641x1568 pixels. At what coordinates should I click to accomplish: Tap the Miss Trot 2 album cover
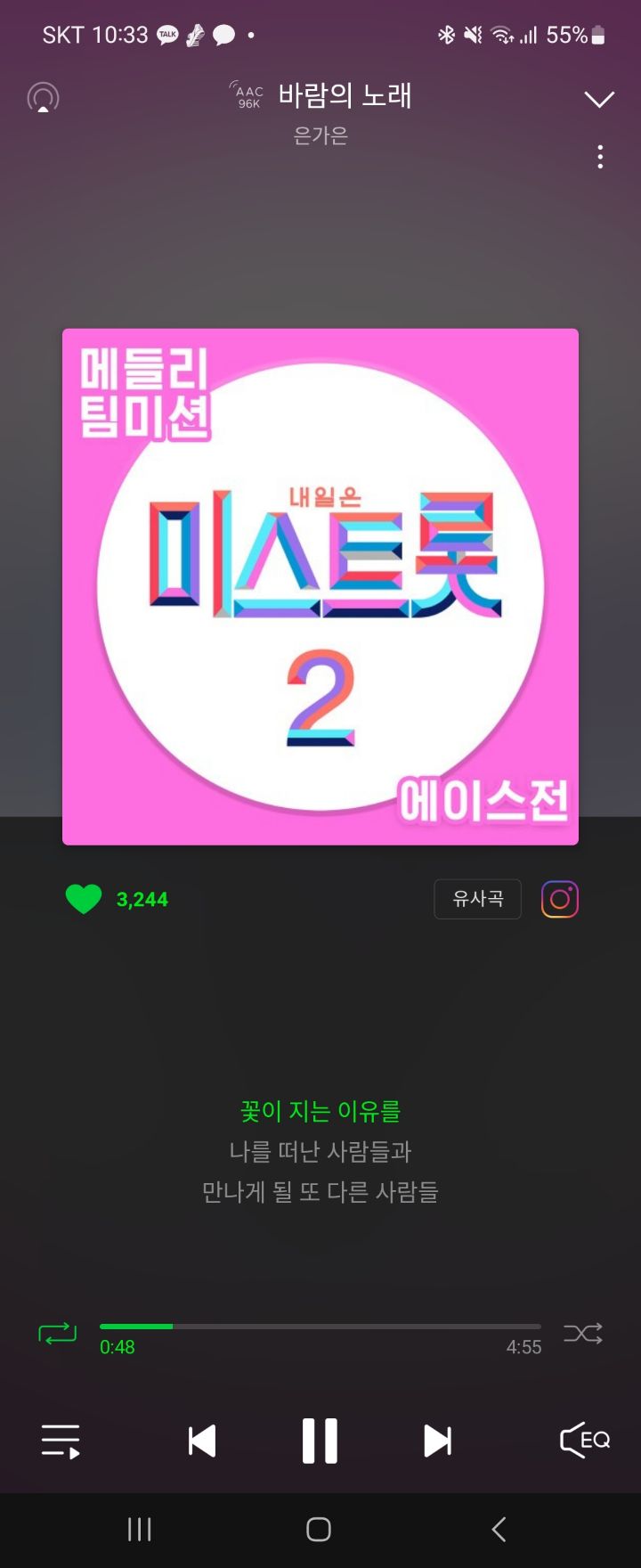(320, 586)
